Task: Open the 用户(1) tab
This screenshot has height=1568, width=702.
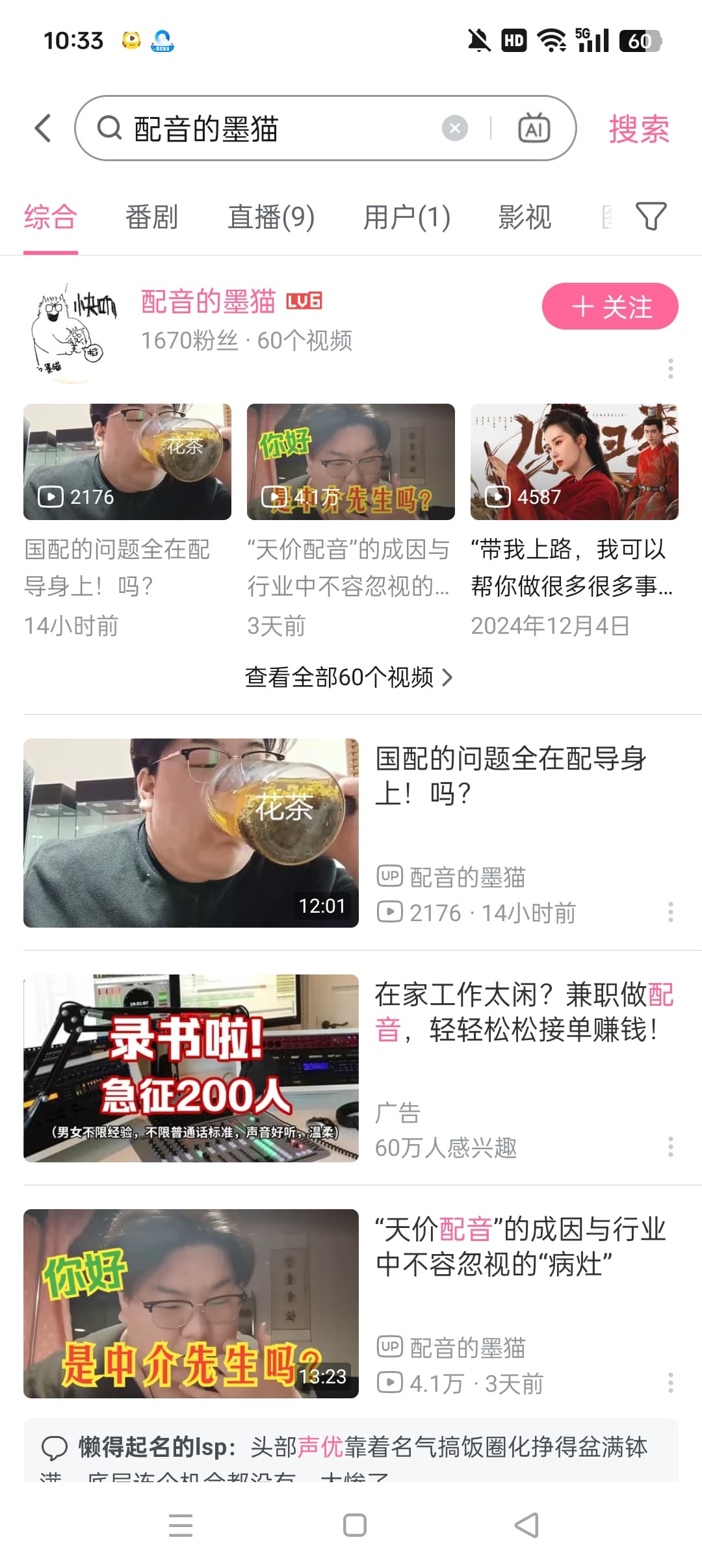Action: tap(406, 217)
